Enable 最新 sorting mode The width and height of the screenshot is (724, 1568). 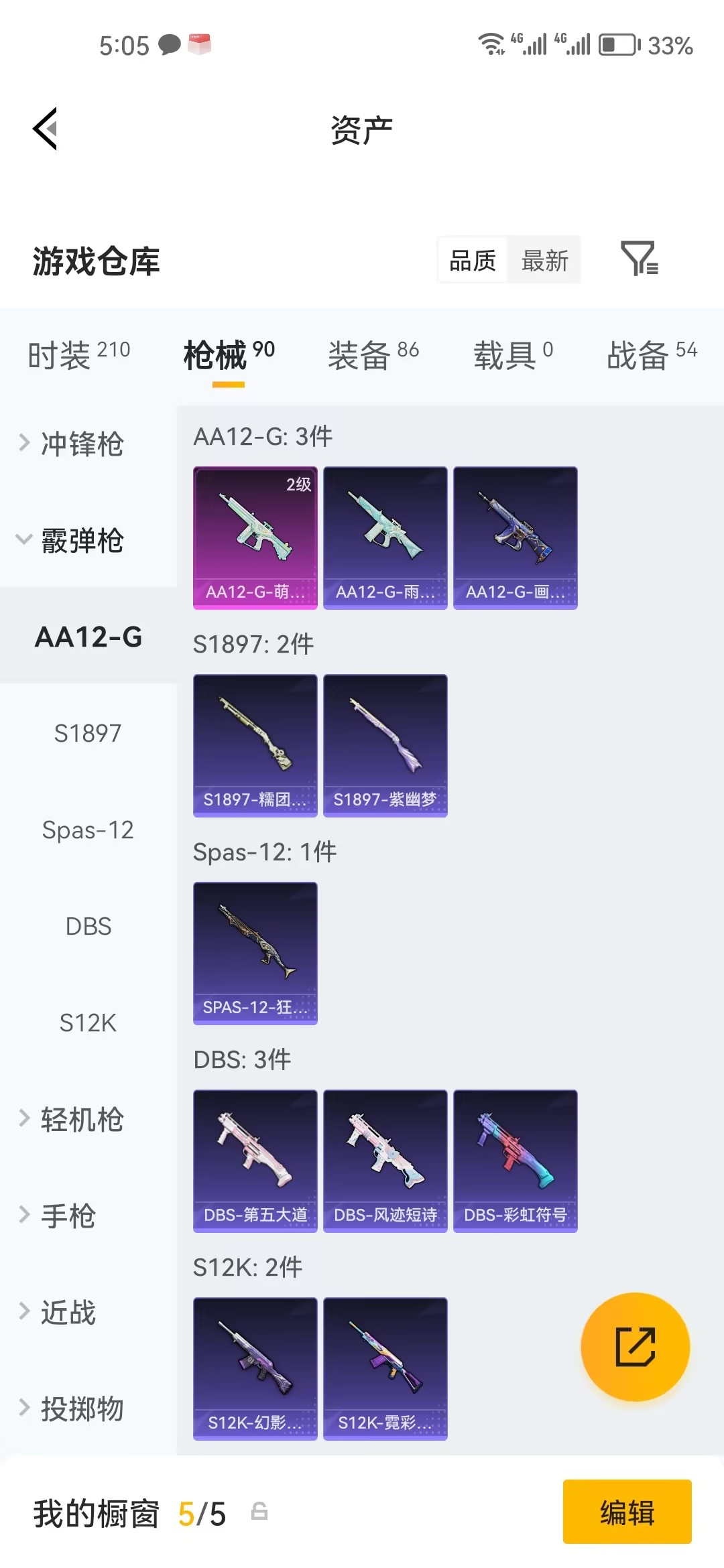tap(544, 260)
